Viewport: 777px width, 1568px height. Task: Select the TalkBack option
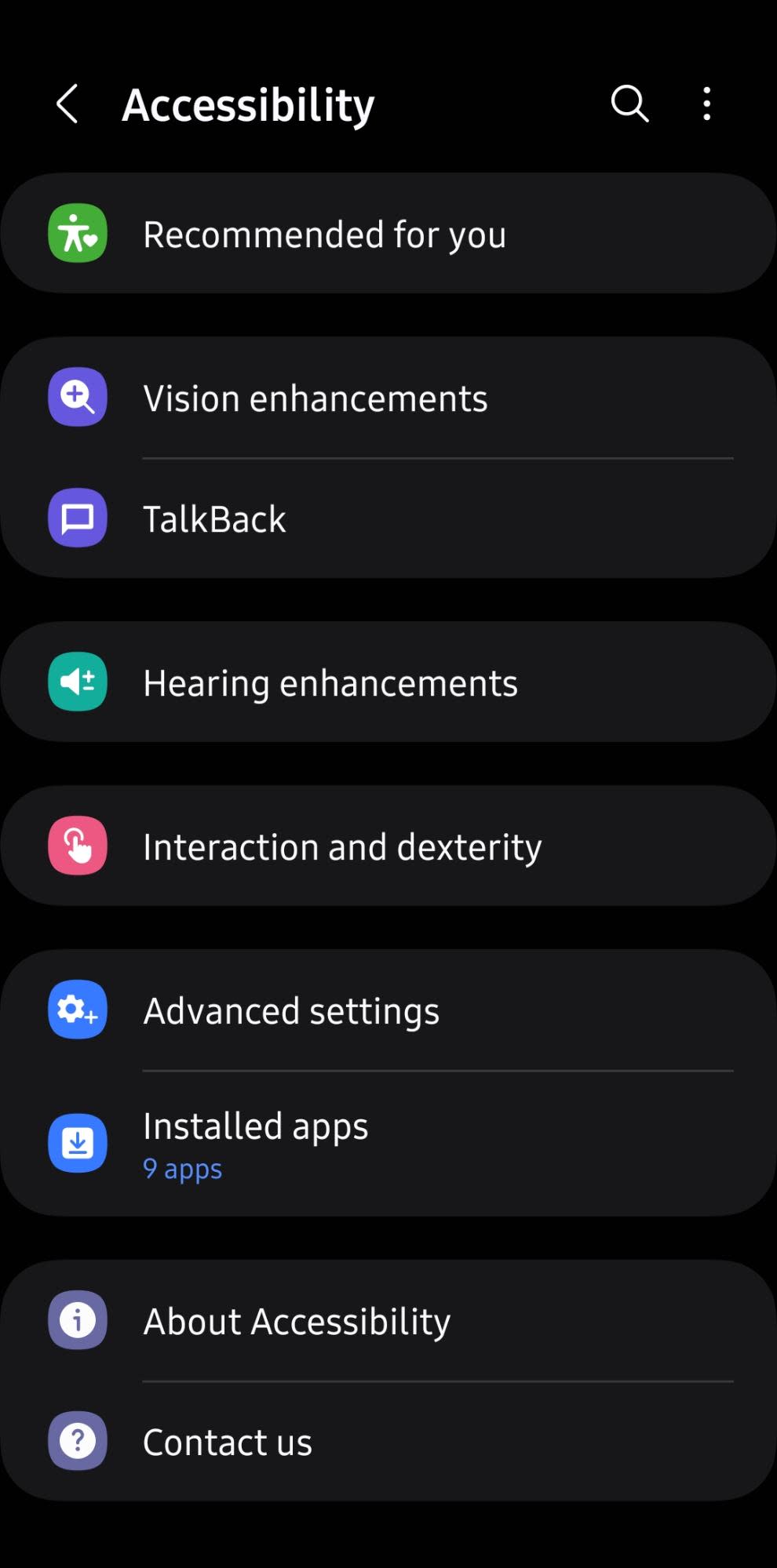pos(388,518)
